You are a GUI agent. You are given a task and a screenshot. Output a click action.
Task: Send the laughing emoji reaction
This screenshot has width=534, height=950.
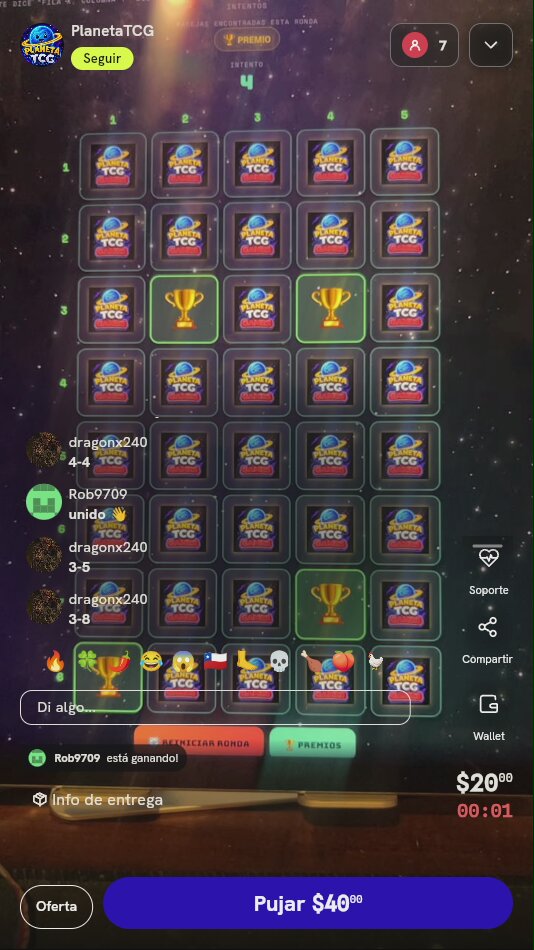coord(149,660)
